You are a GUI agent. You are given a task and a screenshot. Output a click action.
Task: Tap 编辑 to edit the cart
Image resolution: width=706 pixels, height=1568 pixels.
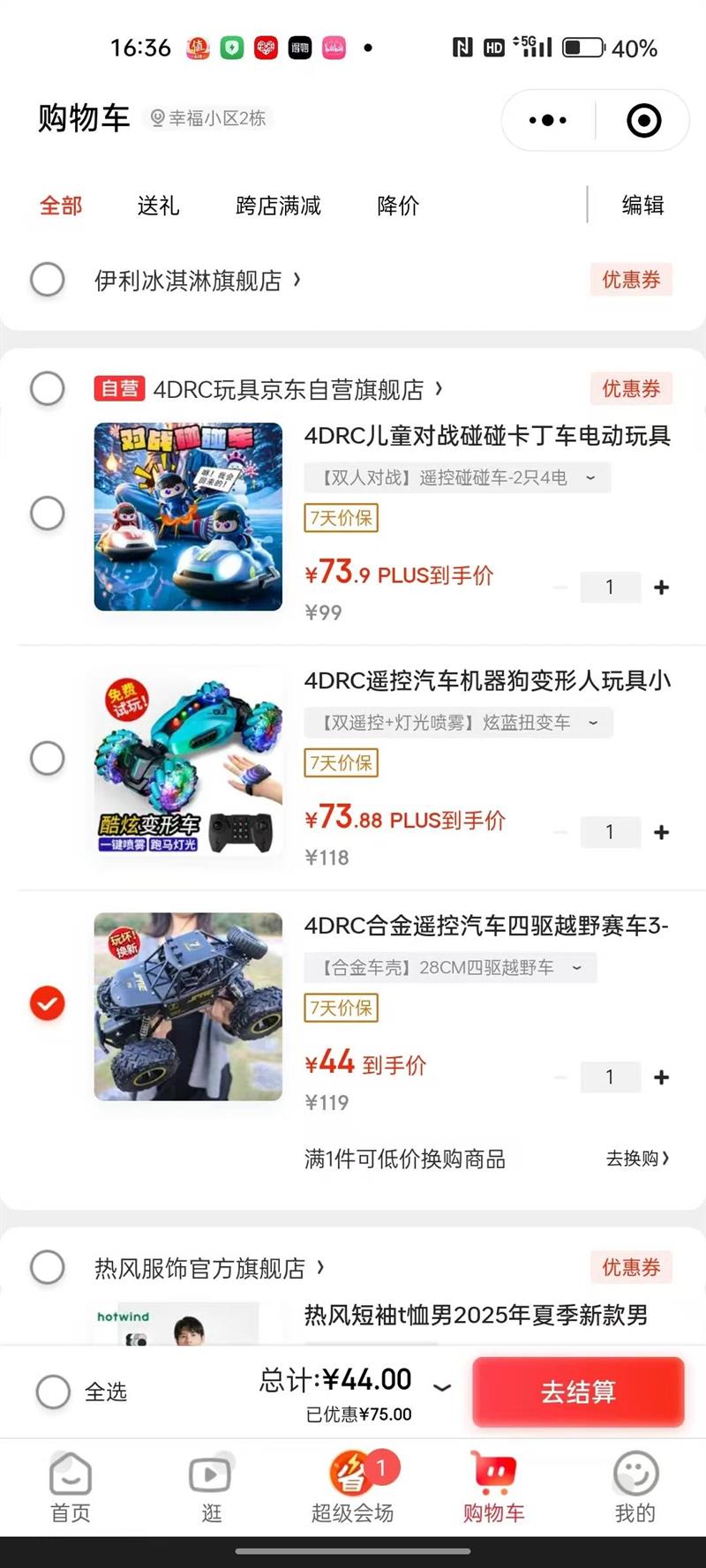[642, 206]
